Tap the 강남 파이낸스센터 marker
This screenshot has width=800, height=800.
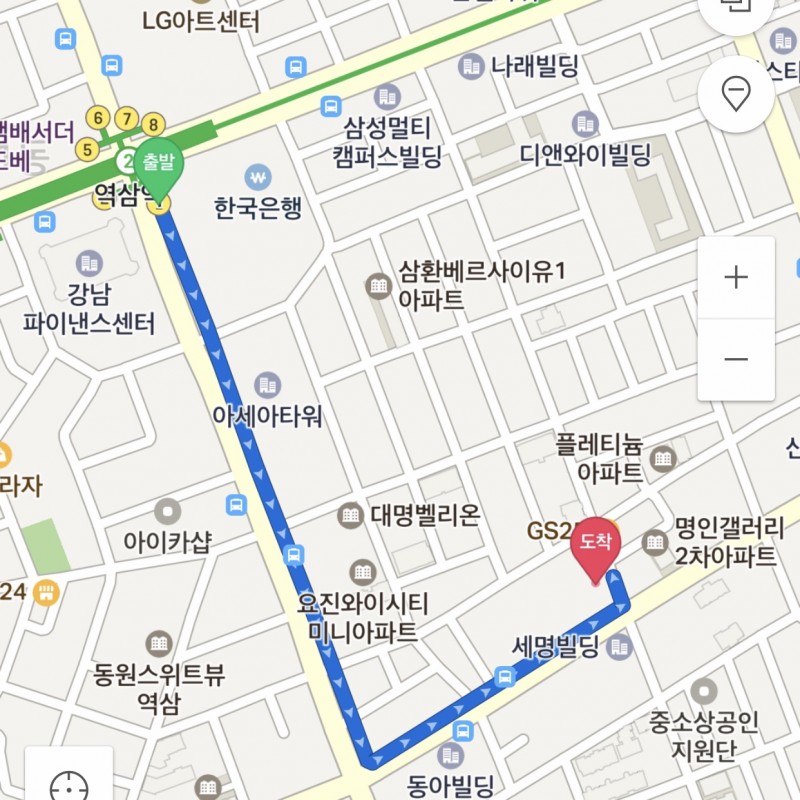tap(88, 263)
